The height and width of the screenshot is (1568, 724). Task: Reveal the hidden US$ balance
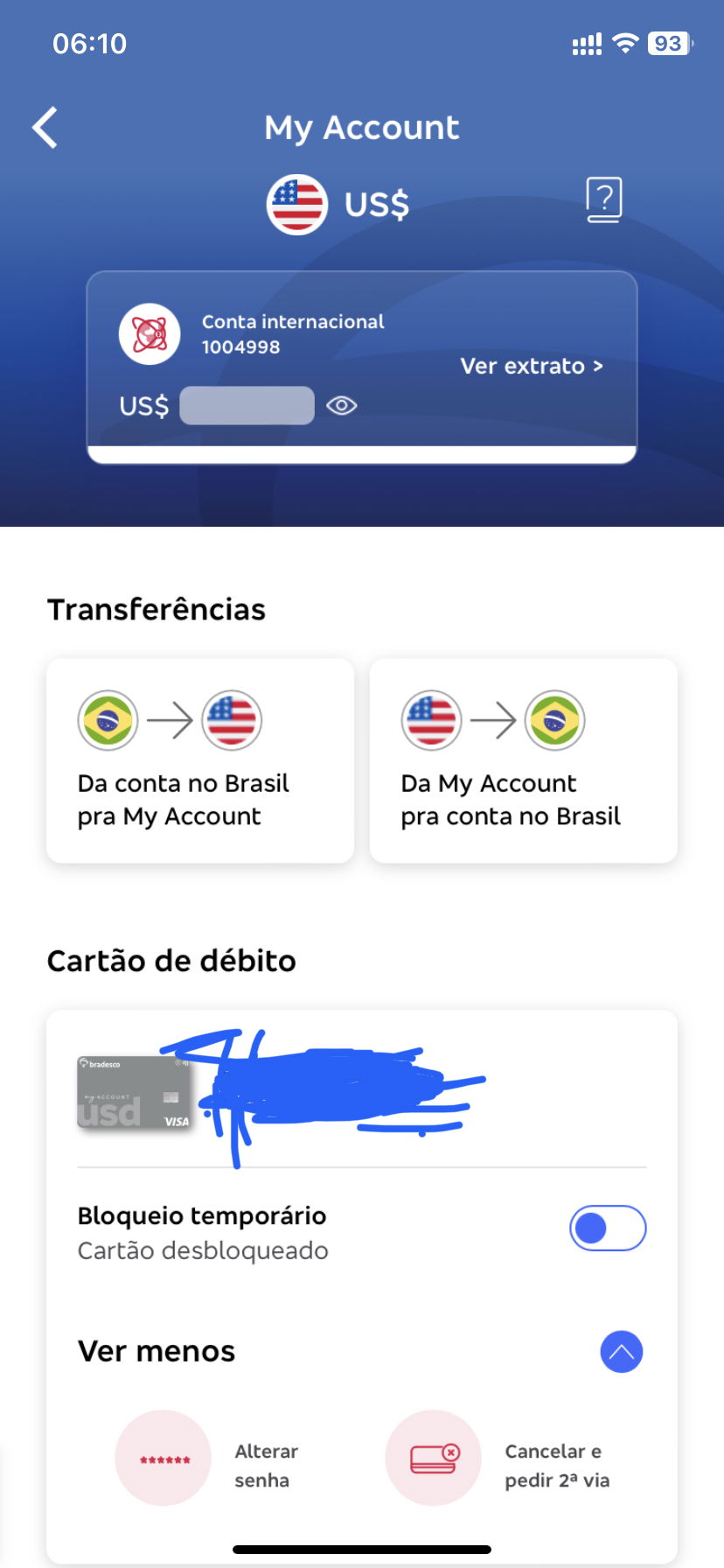click(342, 405)
